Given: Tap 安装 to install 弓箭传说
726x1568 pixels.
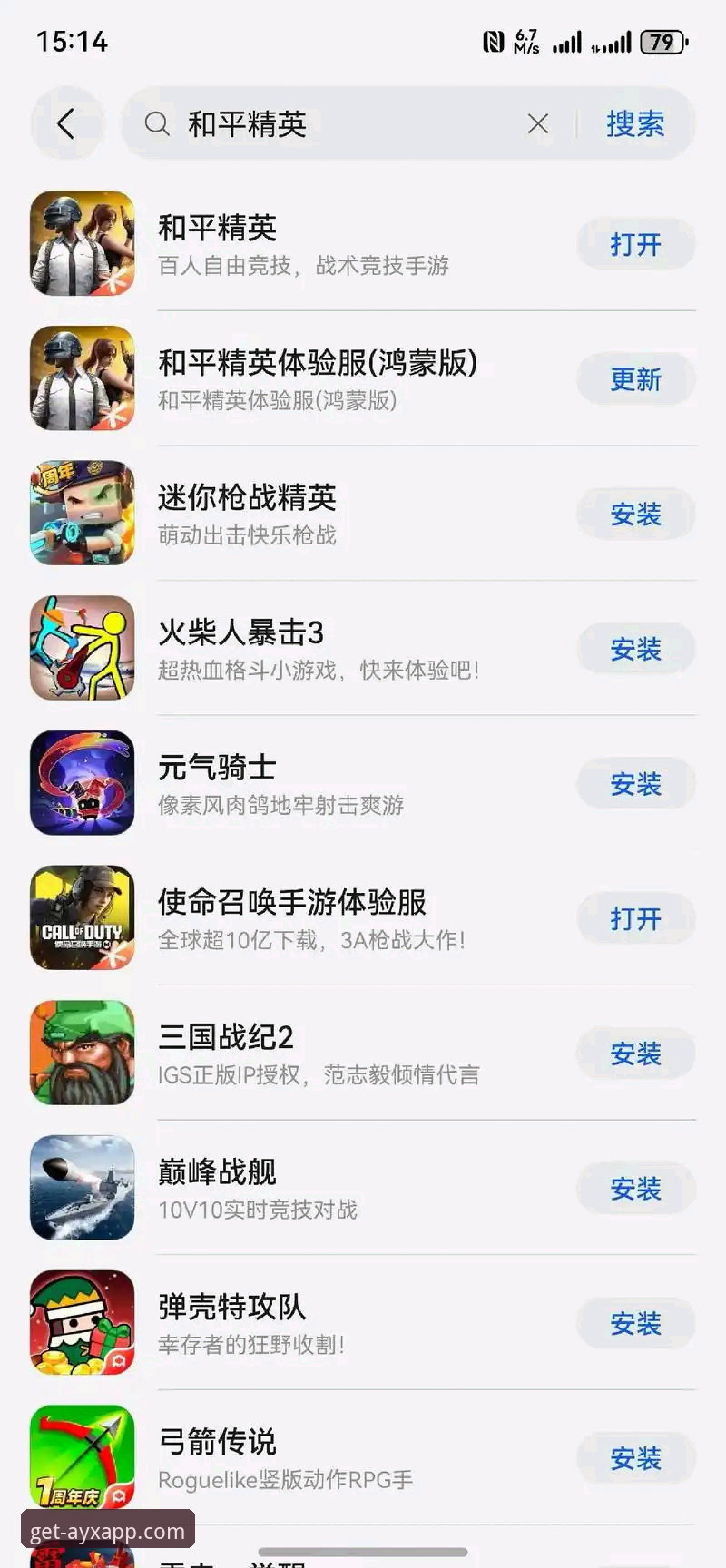Looking at the screenshot, I should coord(635,1457).
